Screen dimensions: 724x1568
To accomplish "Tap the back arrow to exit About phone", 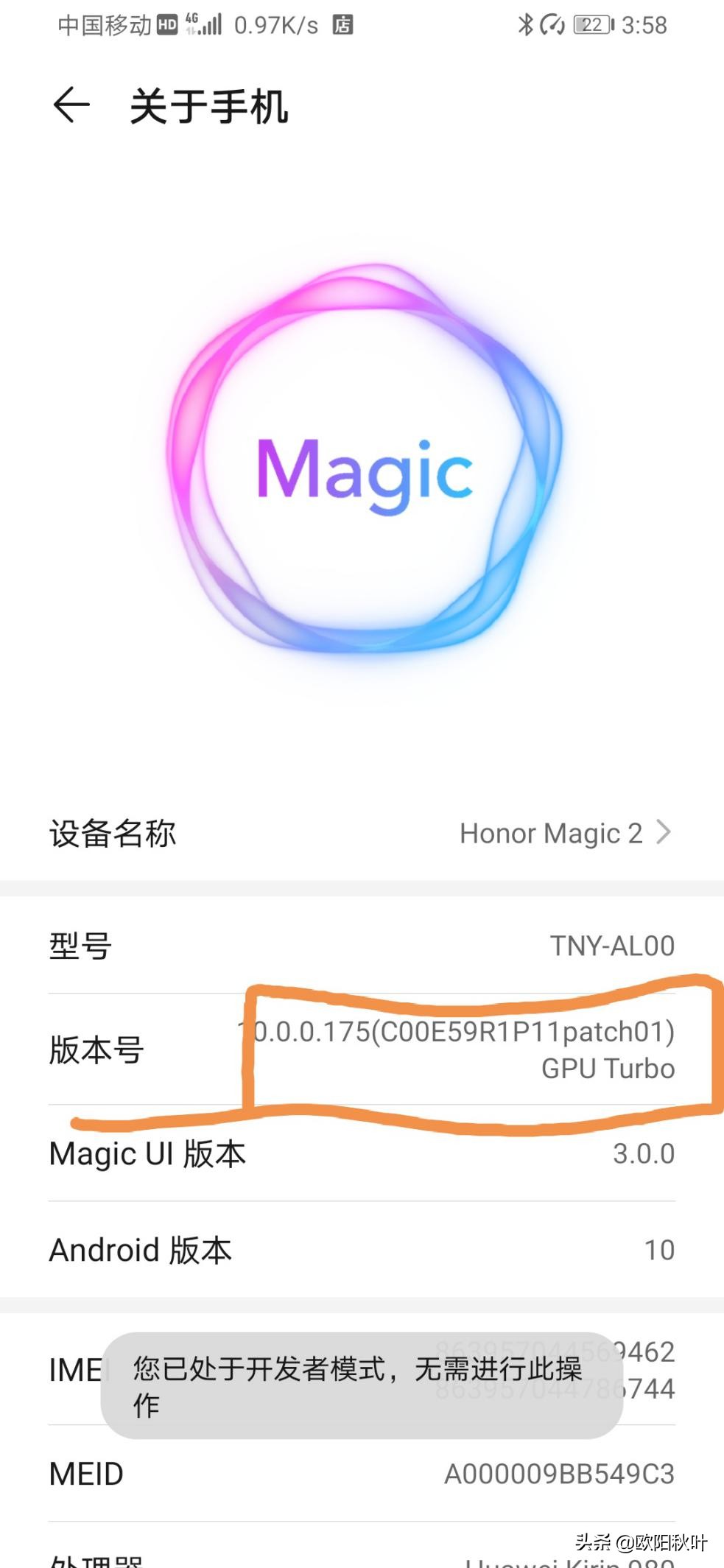I will 71,108.
